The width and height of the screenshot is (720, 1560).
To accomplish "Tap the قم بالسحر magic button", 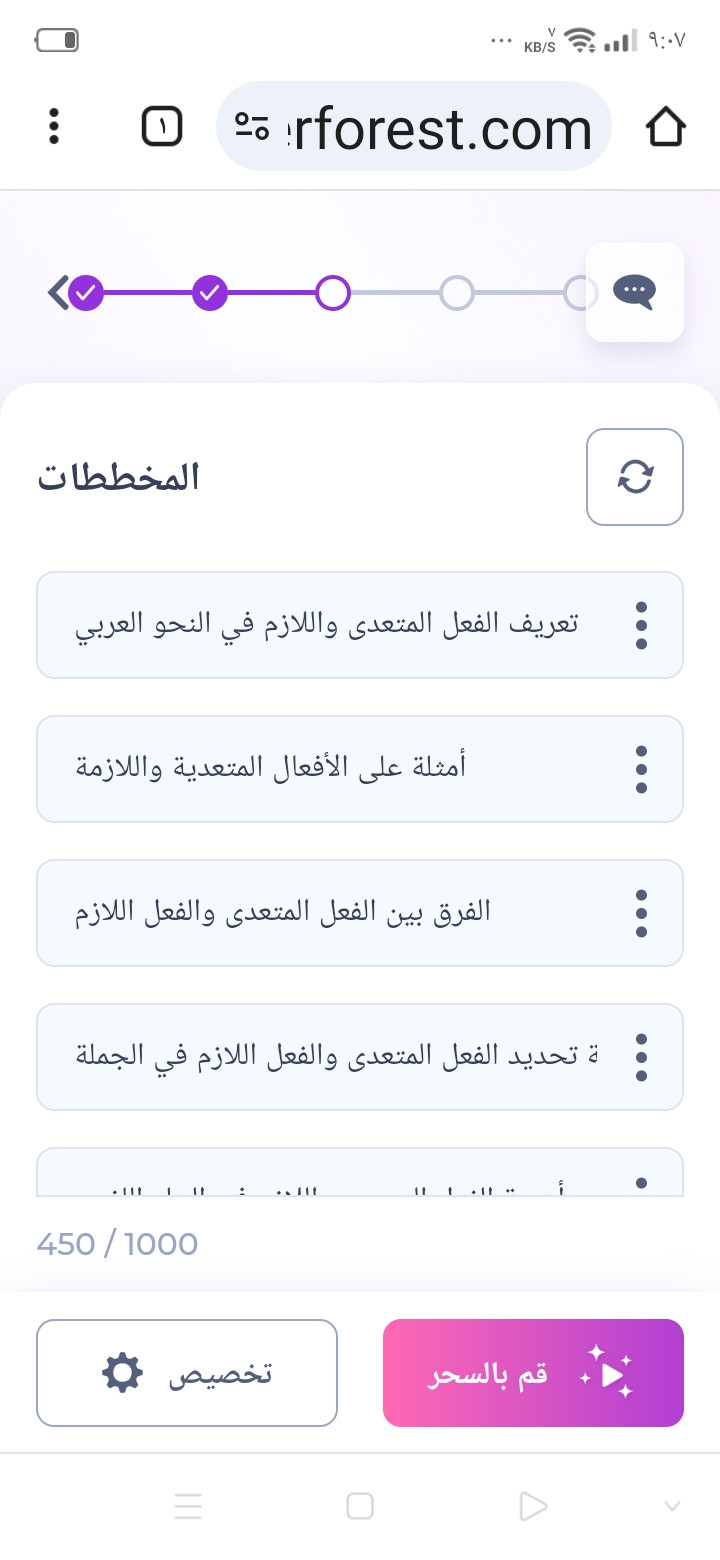I will pos(533,1373).
